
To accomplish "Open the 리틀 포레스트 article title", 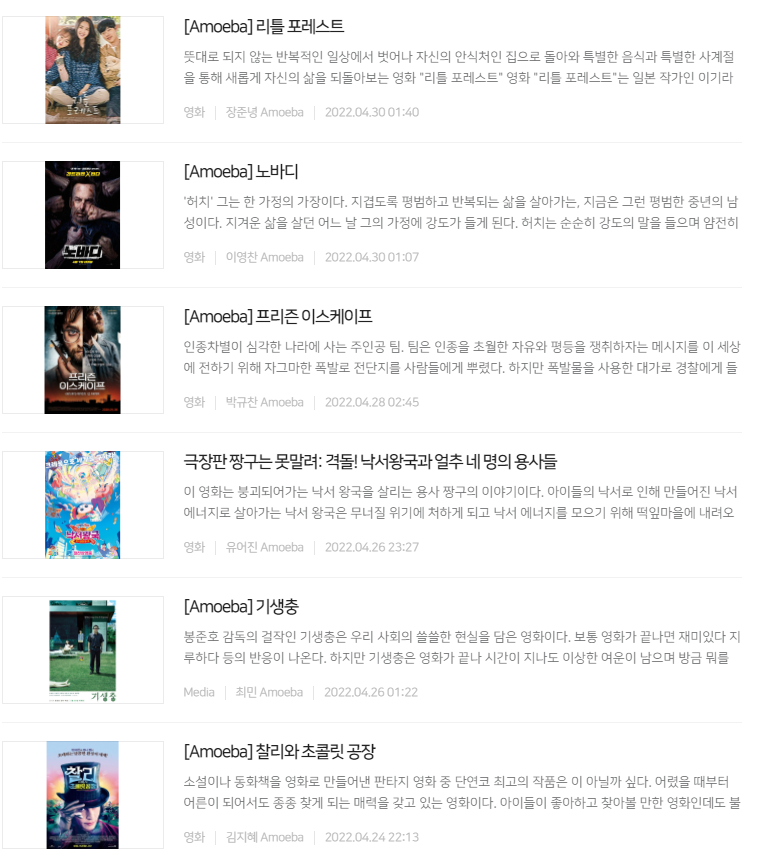I will point(264,26).
